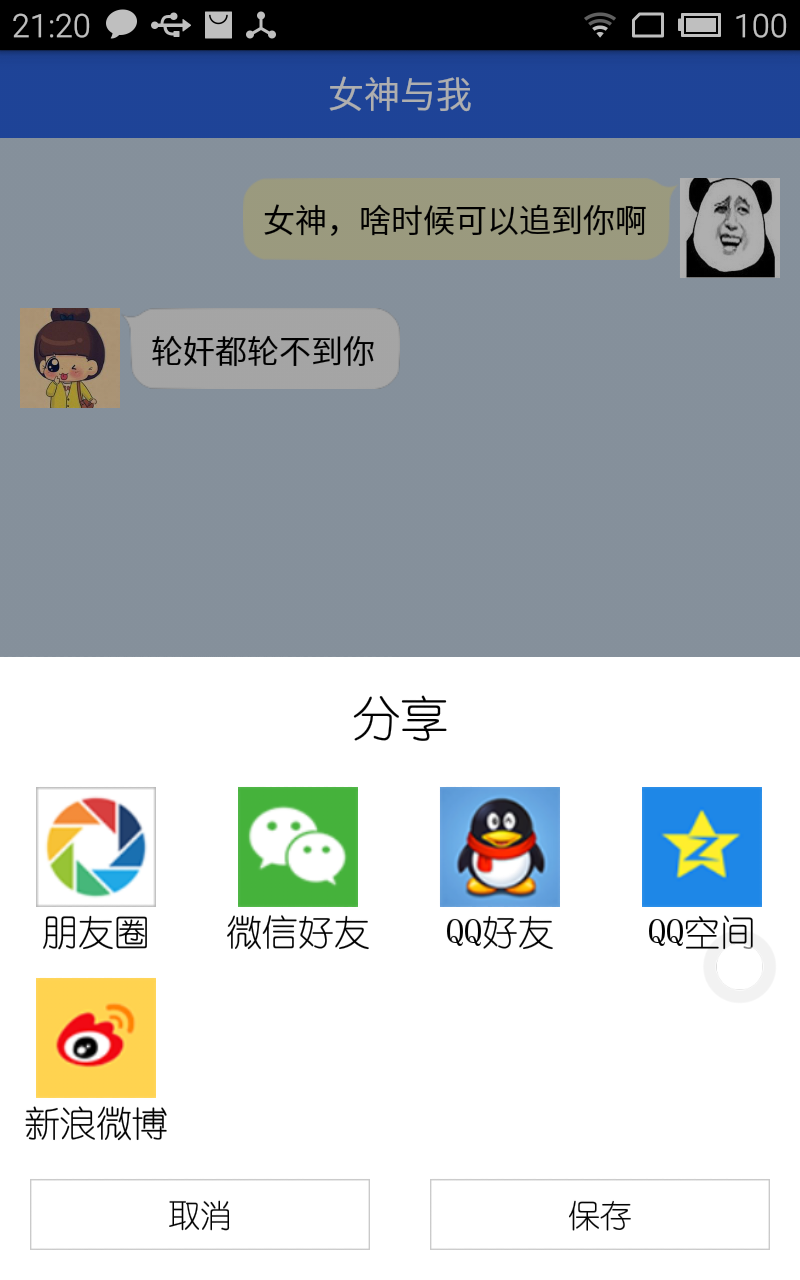The height and width of the screenshot is (1280, 800).
Task: Open the panda meme avatar image
Action: click(x=729, y=228)
